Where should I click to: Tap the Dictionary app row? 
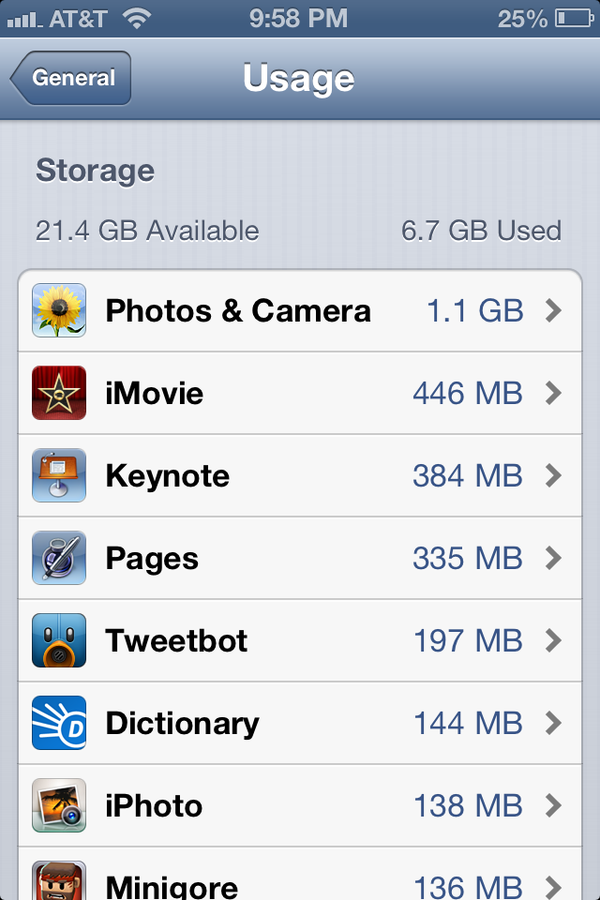300,723
